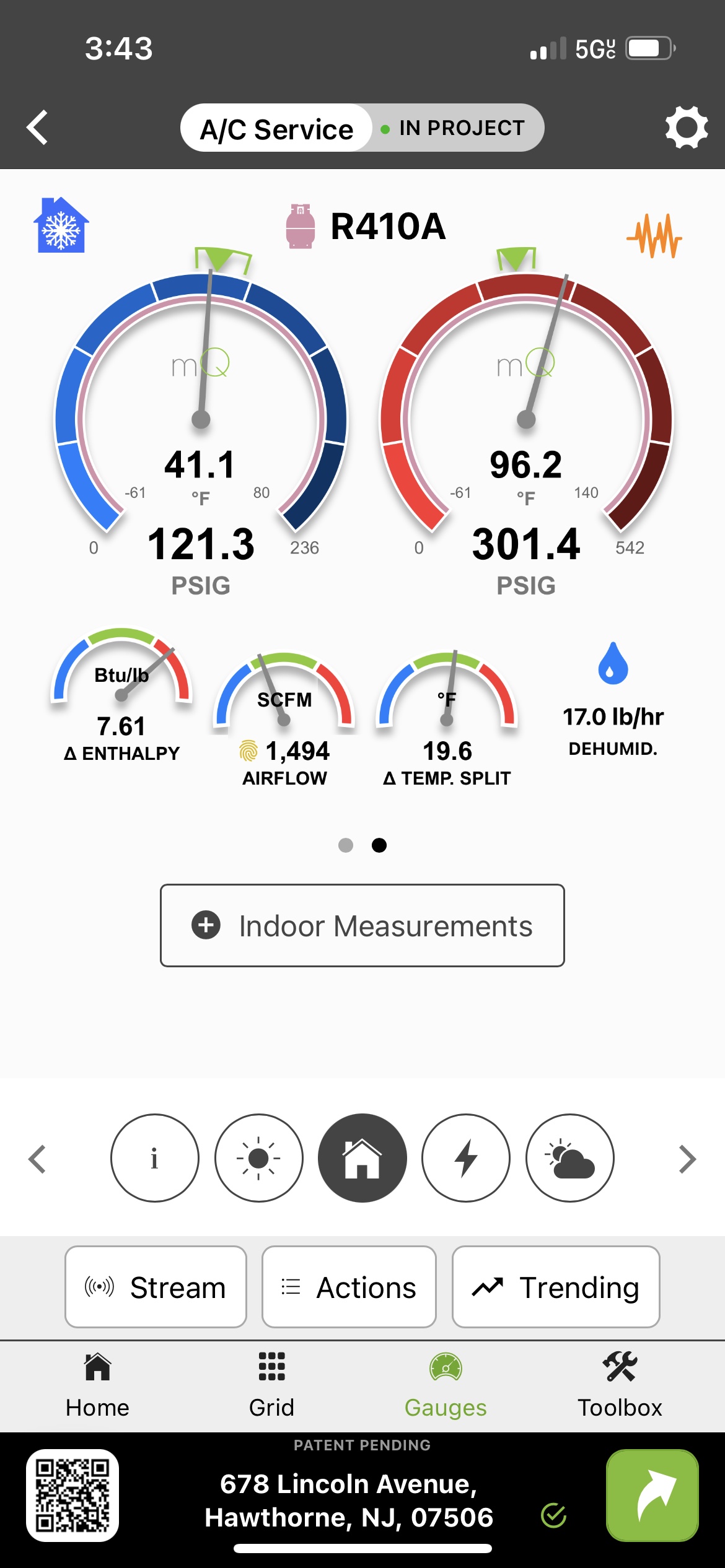Tap the right carousel arrow
725x1568 pixels.
[x=687, y=1159]
